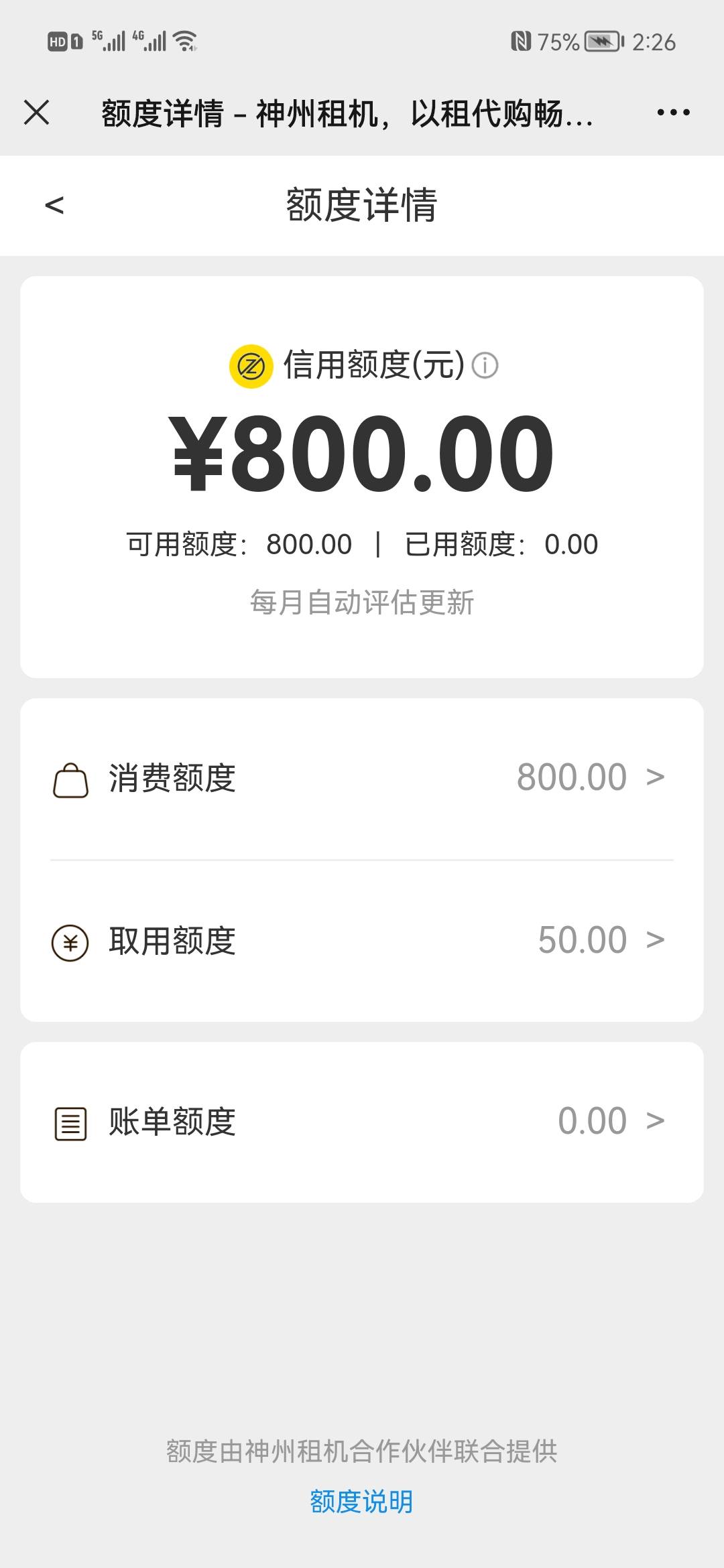This screenshot has width=724, height=1568.
Task: Tap the info icon beside 信用额度(元)
Action: click(x=485, y=366)
